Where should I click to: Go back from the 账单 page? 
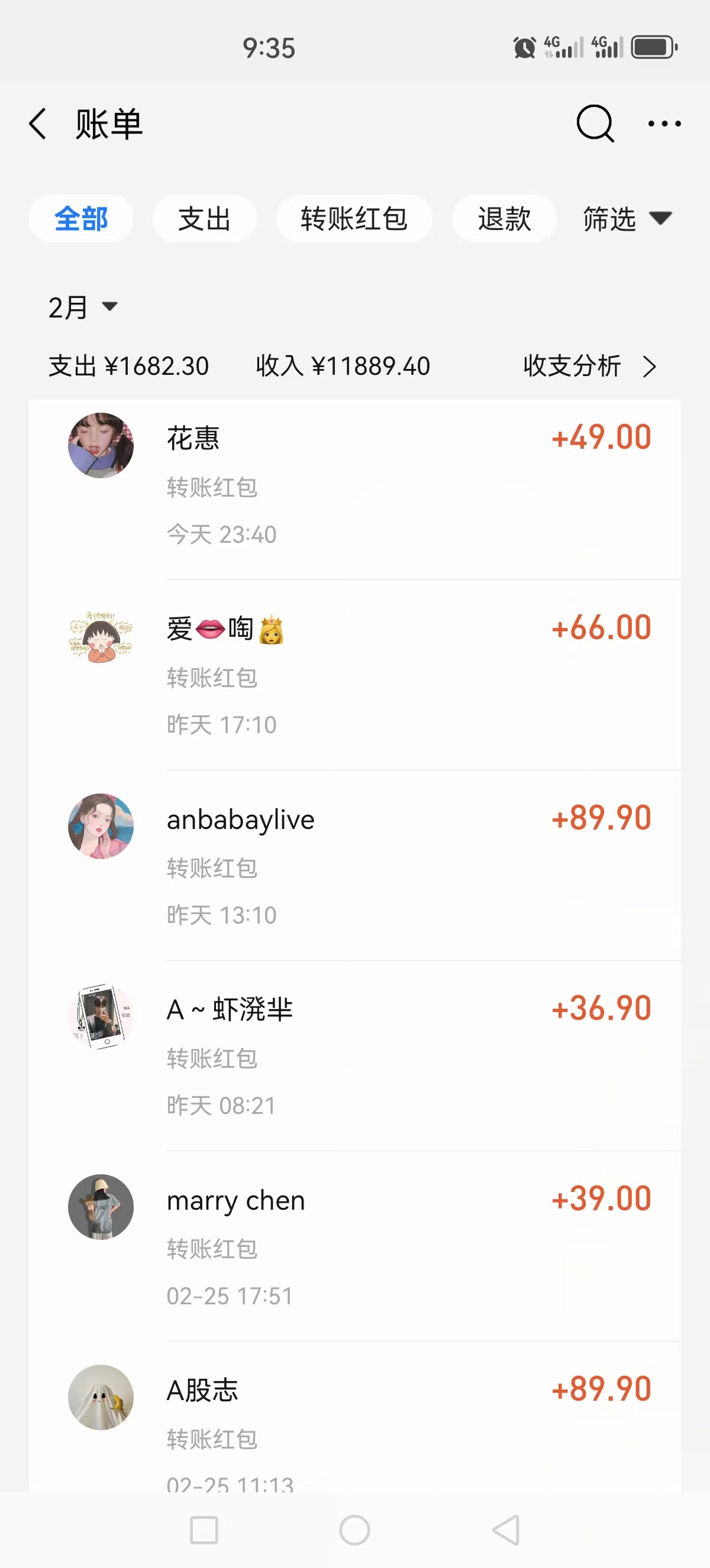pyautogui.click(x=38, y=124)
